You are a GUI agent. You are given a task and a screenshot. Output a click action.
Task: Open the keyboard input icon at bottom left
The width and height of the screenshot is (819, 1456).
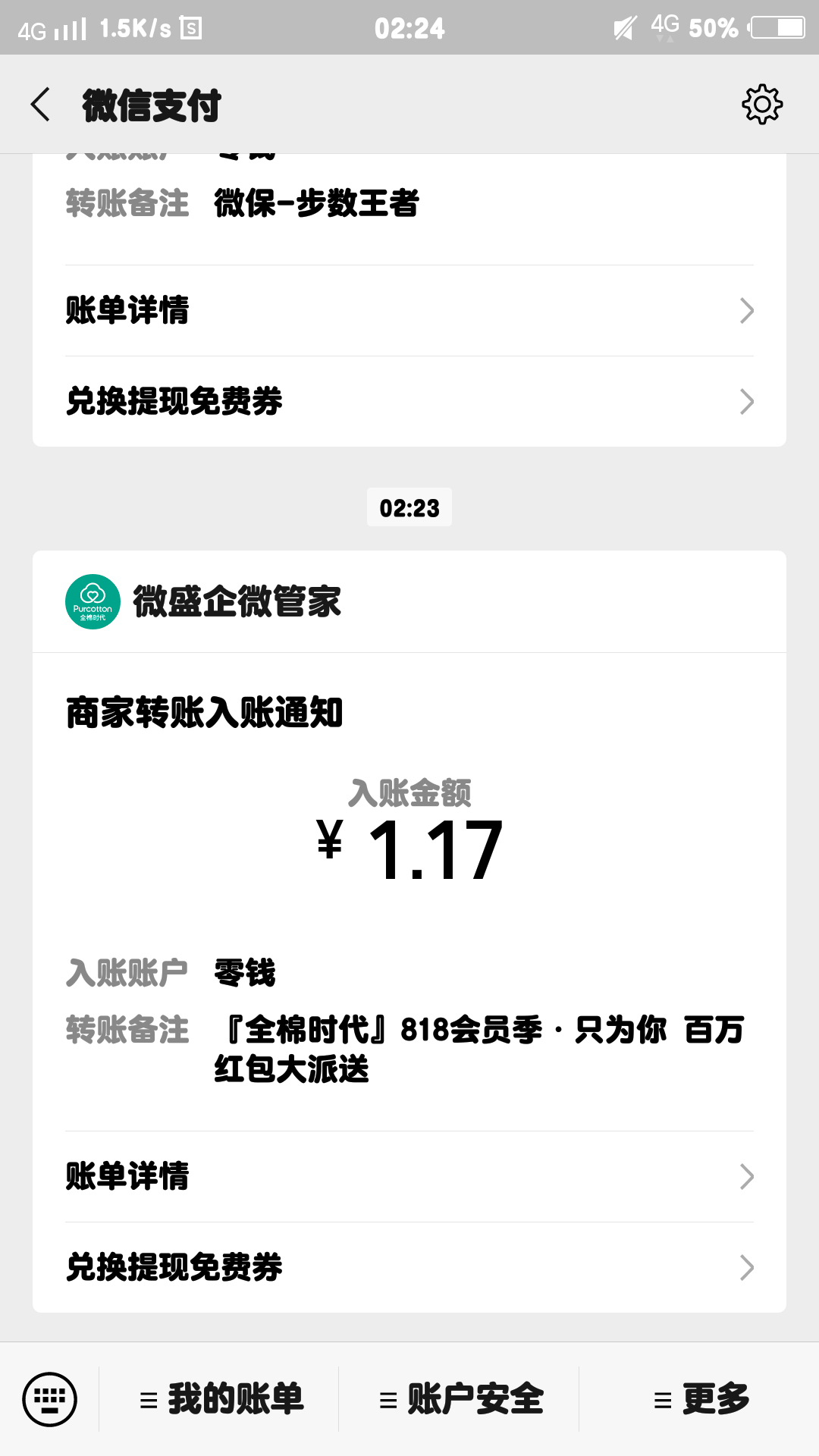tap(51, 1399)
